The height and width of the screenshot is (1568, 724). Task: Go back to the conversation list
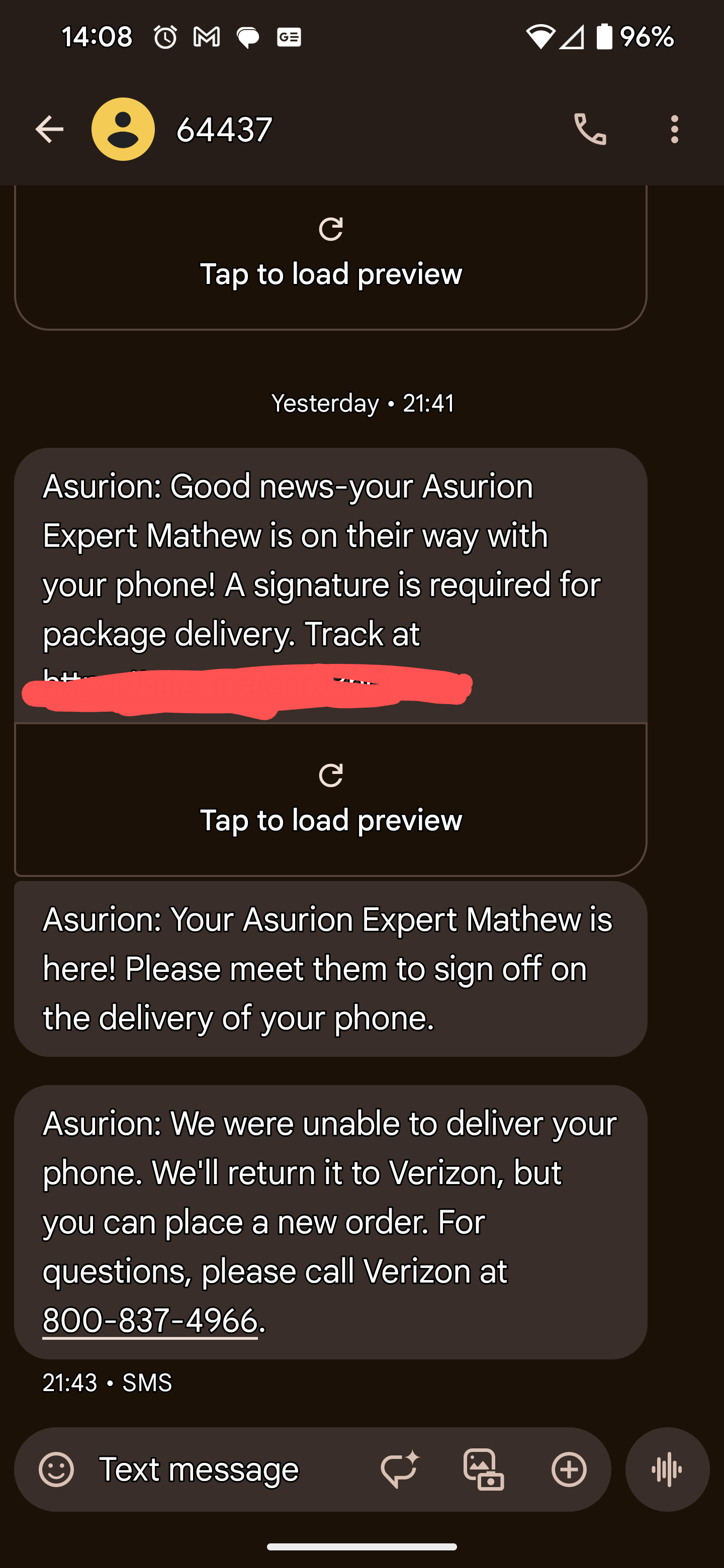coord(49,129)
